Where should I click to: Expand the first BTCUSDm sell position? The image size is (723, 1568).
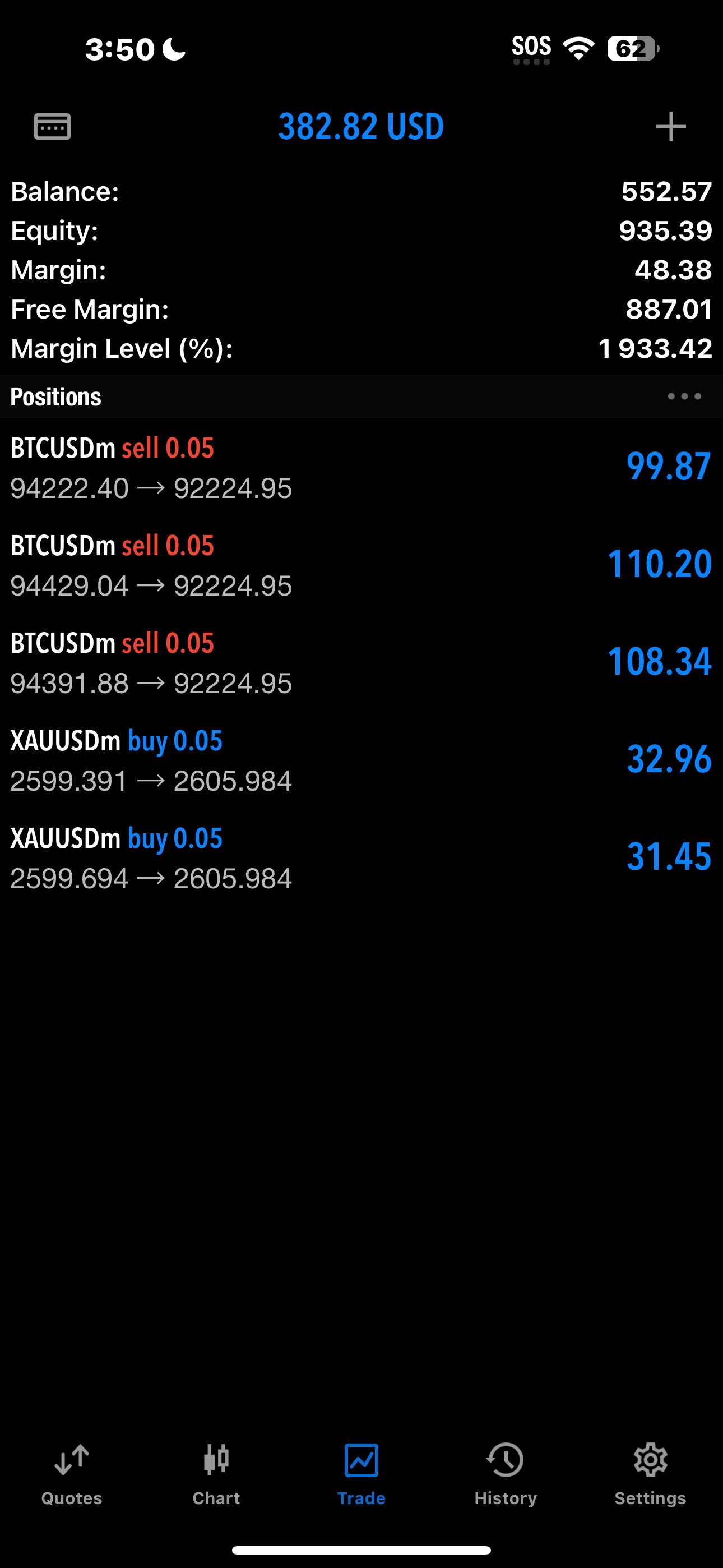pos(361,469)
